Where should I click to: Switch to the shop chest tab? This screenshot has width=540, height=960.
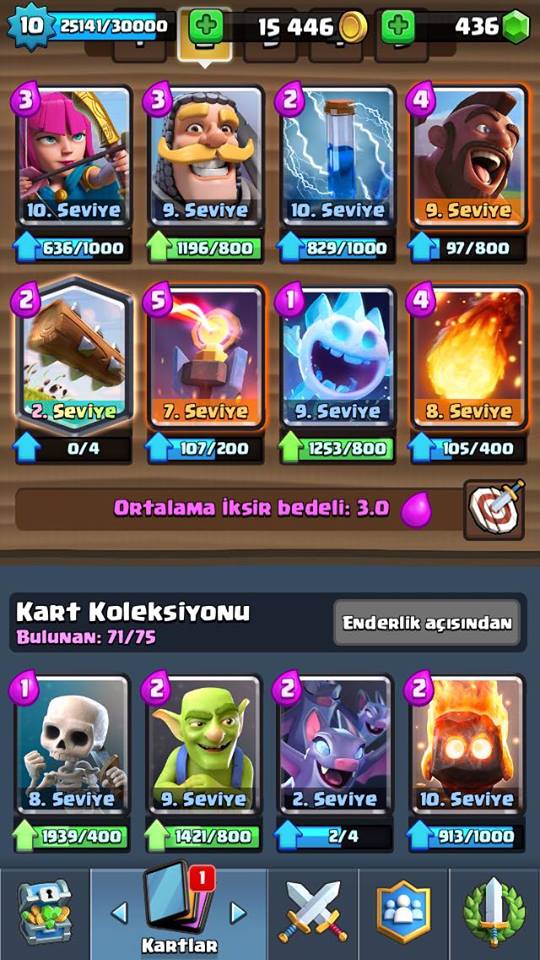coord(45,912)
